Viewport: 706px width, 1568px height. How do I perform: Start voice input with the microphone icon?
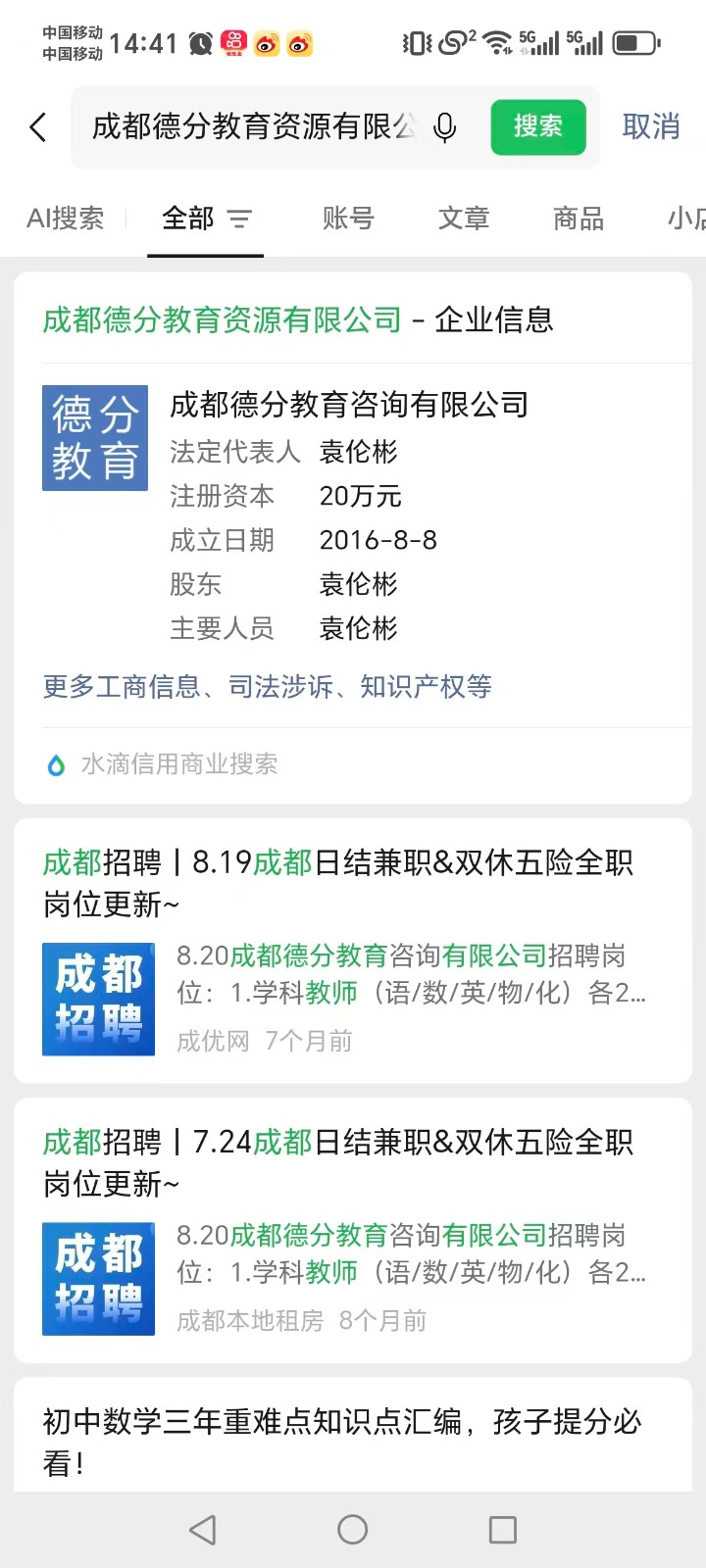(x=444, y=127)
